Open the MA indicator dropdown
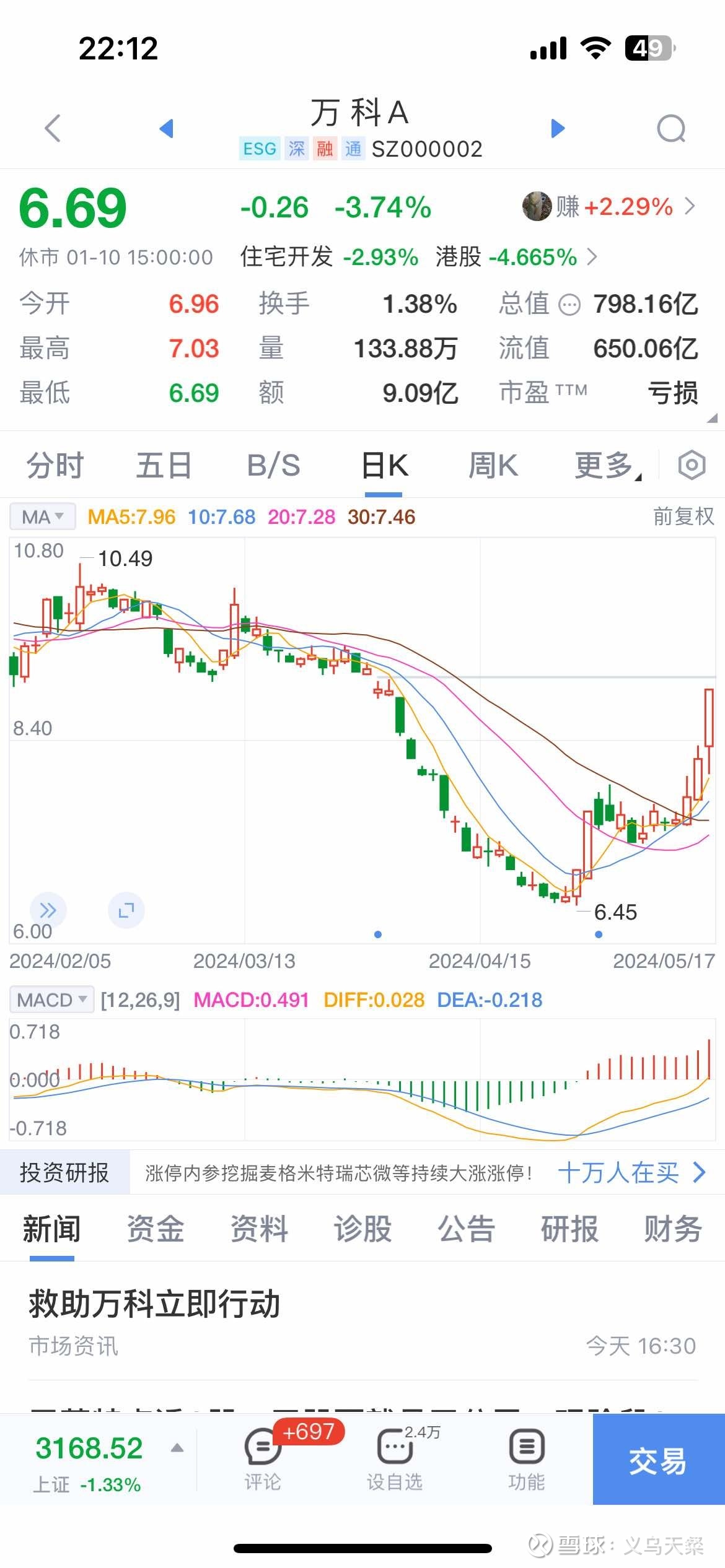725x1568 pixels. click(42, 516)
